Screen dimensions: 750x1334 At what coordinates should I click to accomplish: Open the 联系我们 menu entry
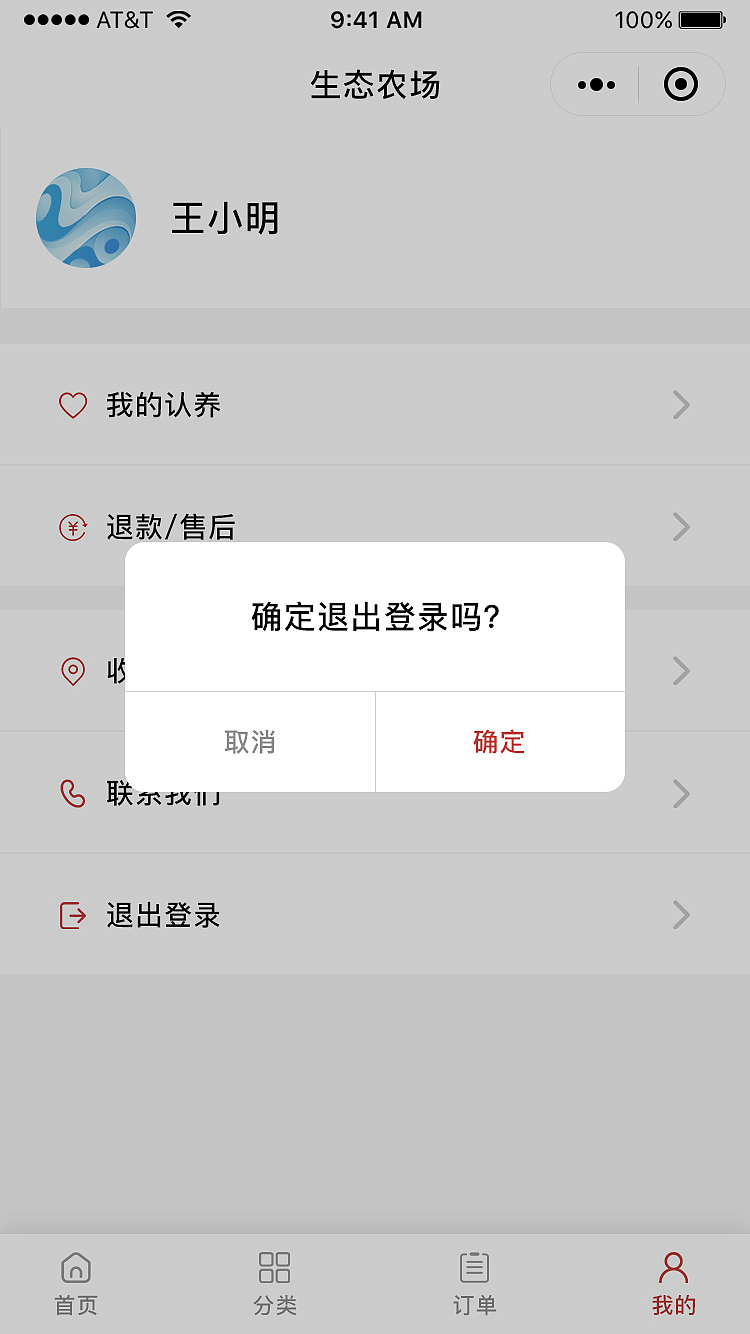[x=160, y=793]
